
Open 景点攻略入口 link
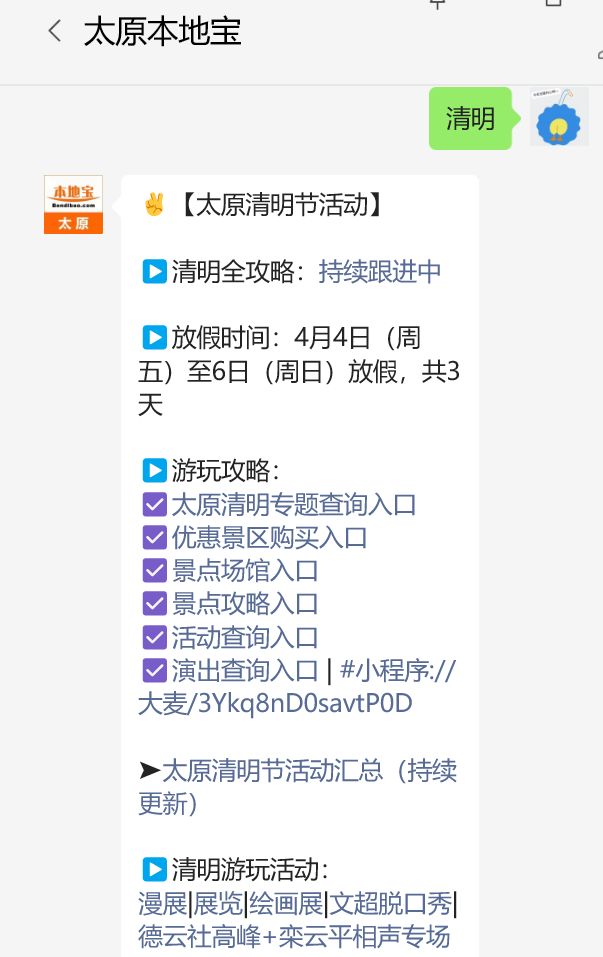coord(244,604)
